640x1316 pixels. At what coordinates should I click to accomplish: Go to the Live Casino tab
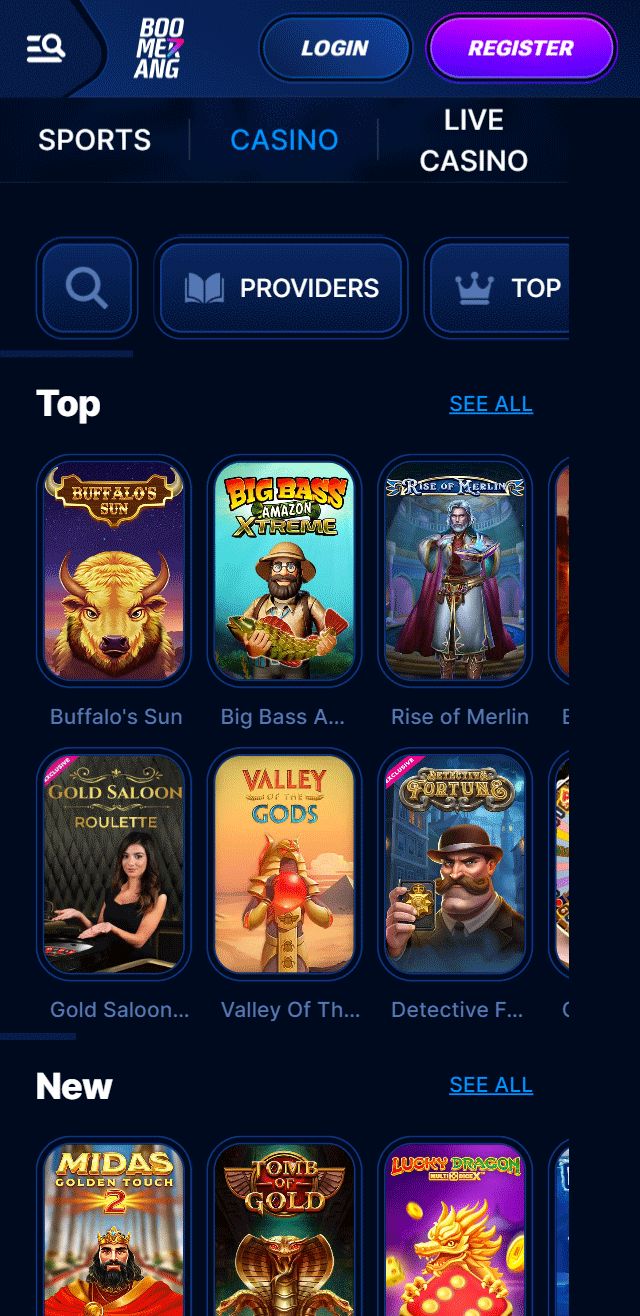pos(474,140)
